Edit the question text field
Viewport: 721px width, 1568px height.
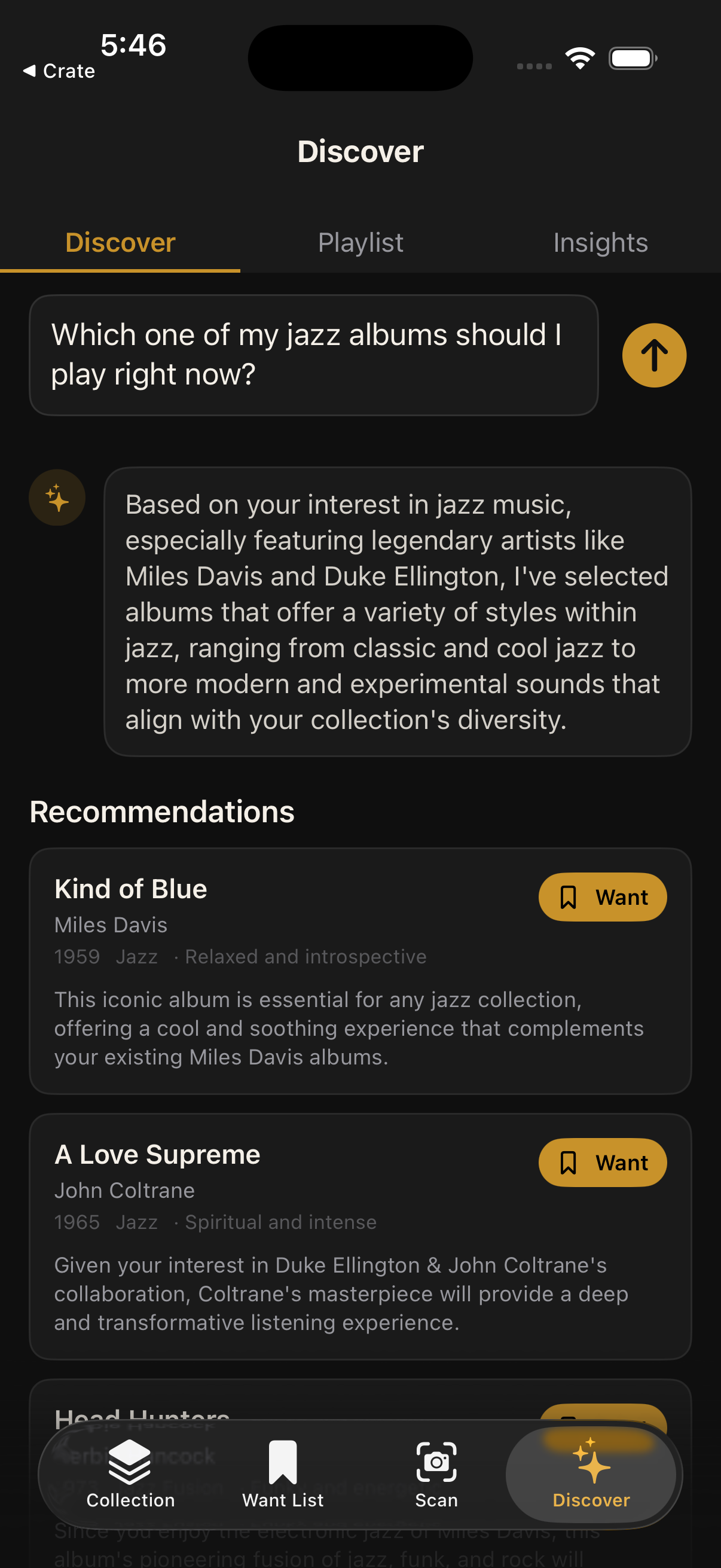pyautogui.click(x=313, y=355)
